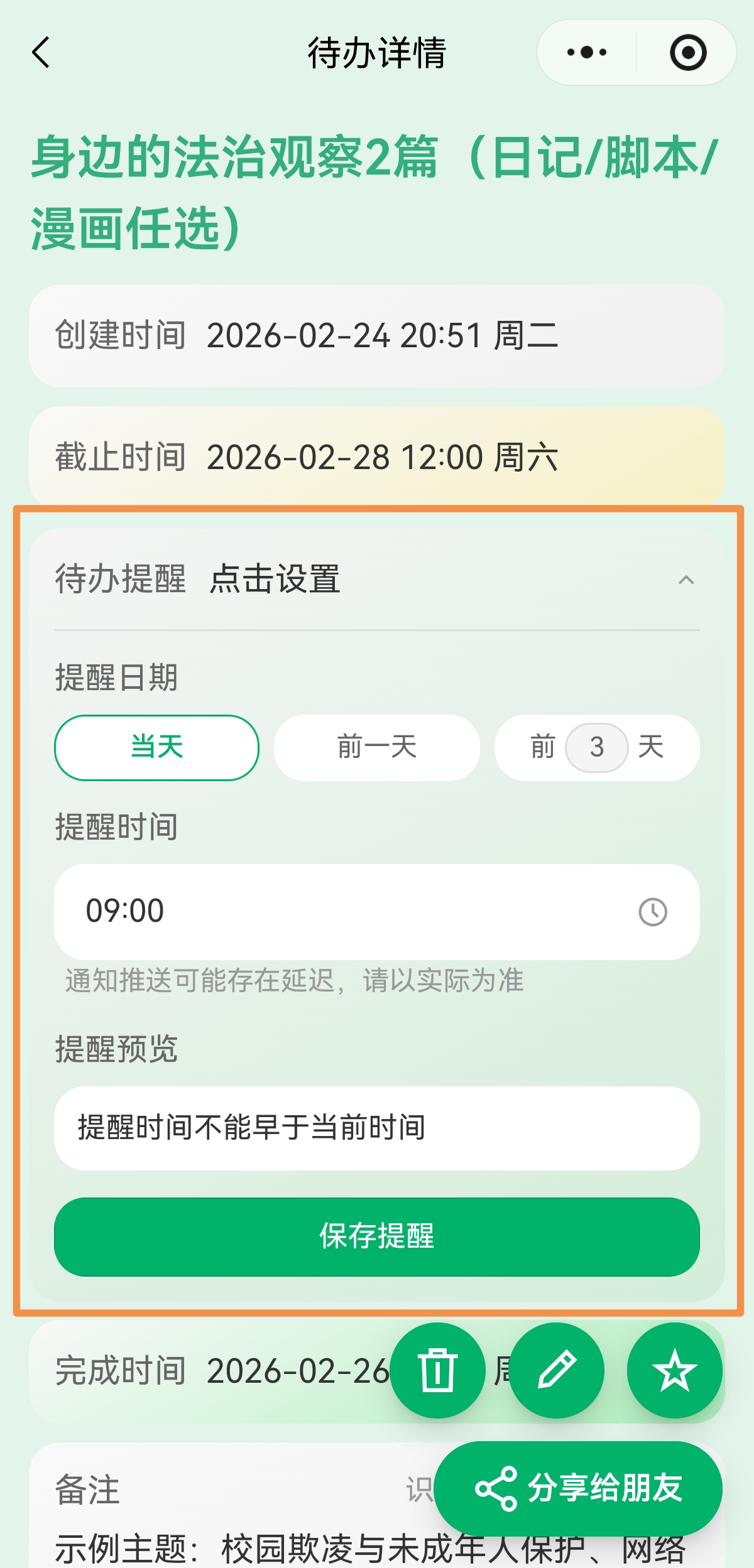Star this todo with the star icon
The width and height of the screenshot is (754, 1568).
(675, 1371)
